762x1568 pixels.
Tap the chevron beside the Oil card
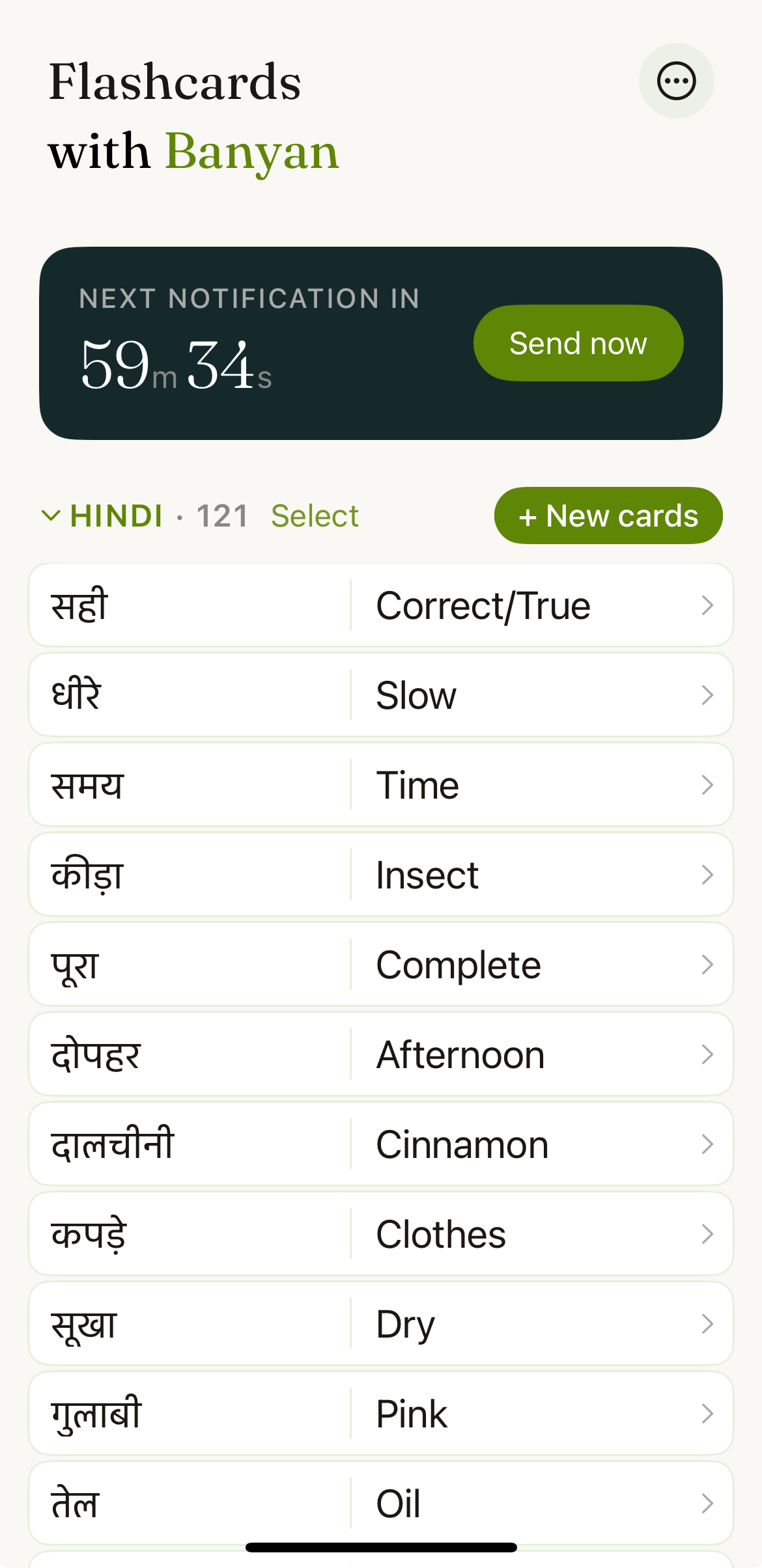[x=708, y=1504]
